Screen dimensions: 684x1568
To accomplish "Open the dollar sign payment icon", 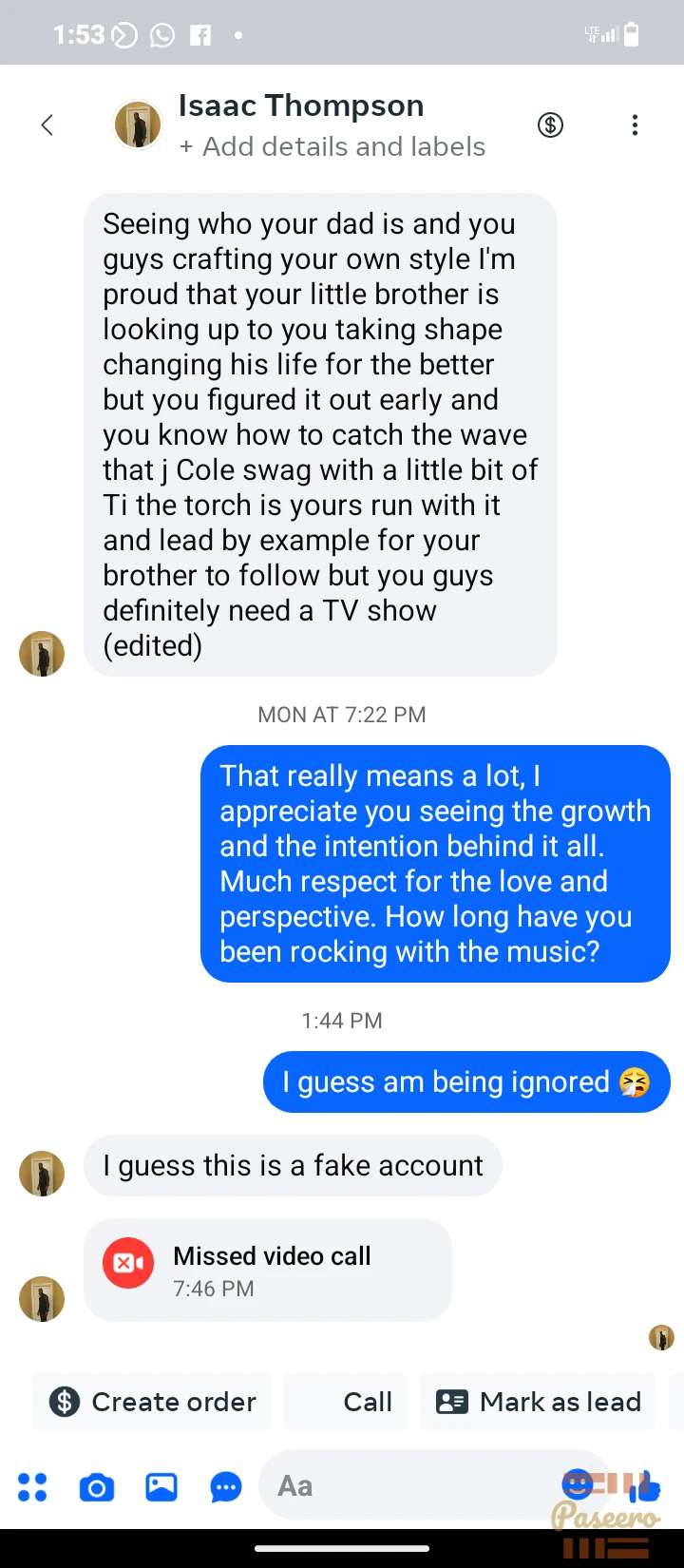I will pyautogui.click(x=550, y=124).
